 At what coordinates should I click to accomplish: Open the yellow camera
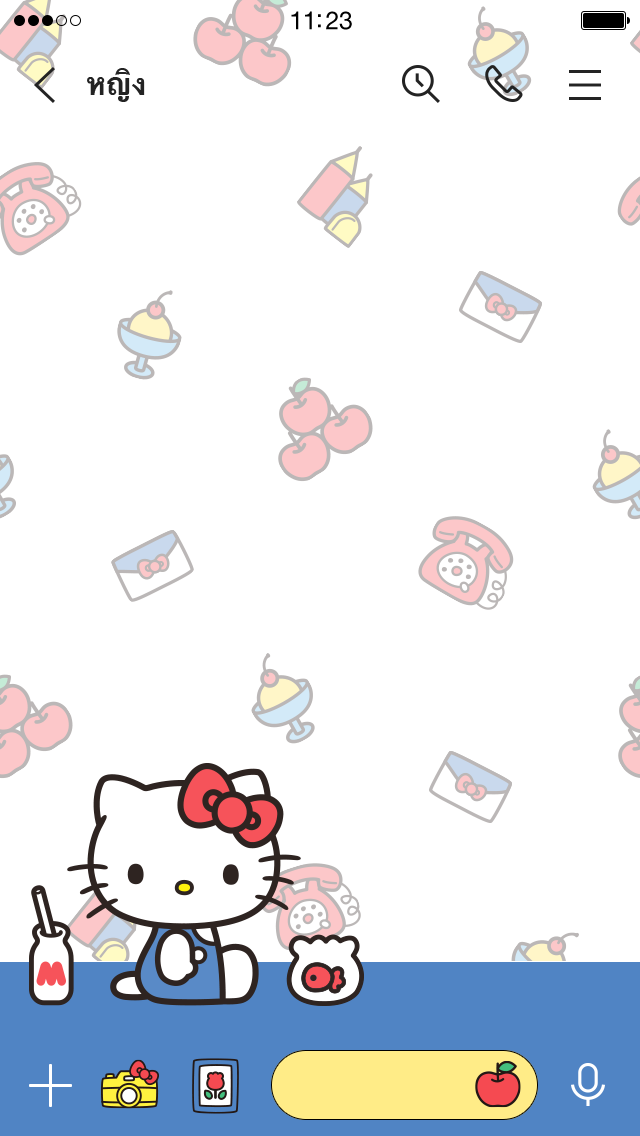pos(130,1085)
